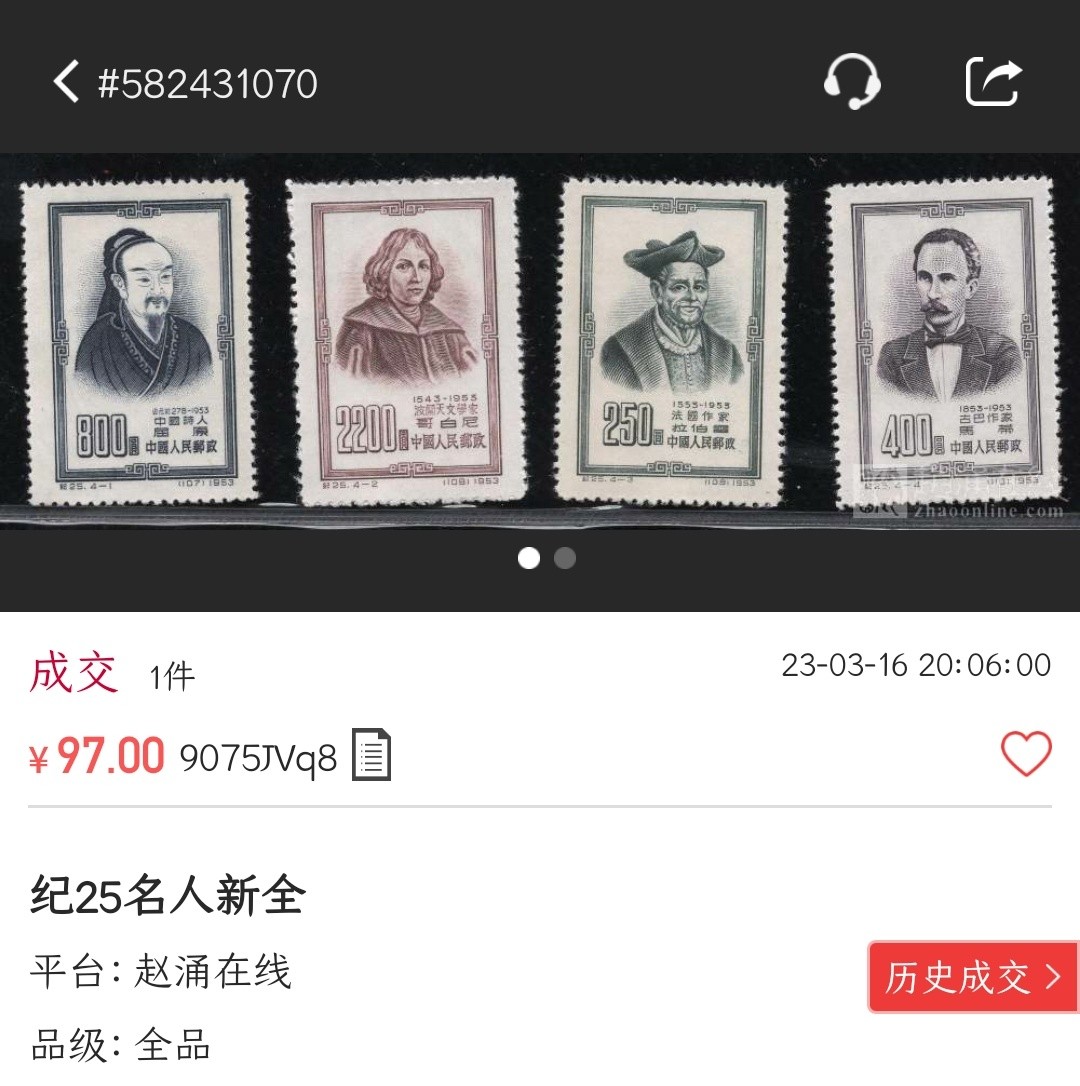Jump to the second image dot
The image size is (1080, 1086).
pyautogui.click(x=565, y=558)
